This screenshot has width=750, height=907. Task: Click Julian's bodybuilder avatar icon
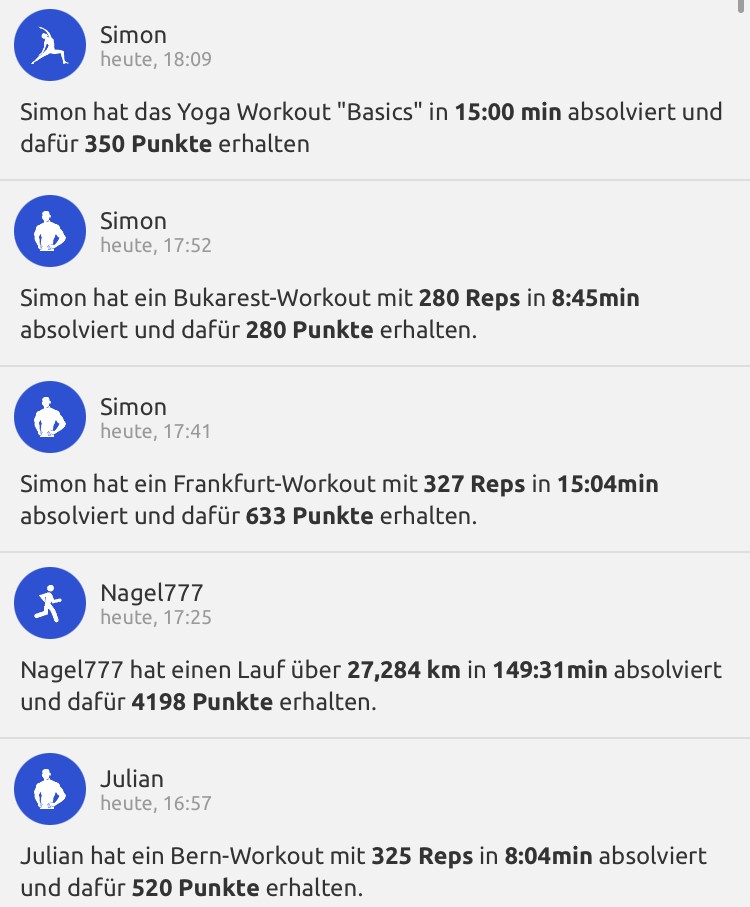[49, 789]
